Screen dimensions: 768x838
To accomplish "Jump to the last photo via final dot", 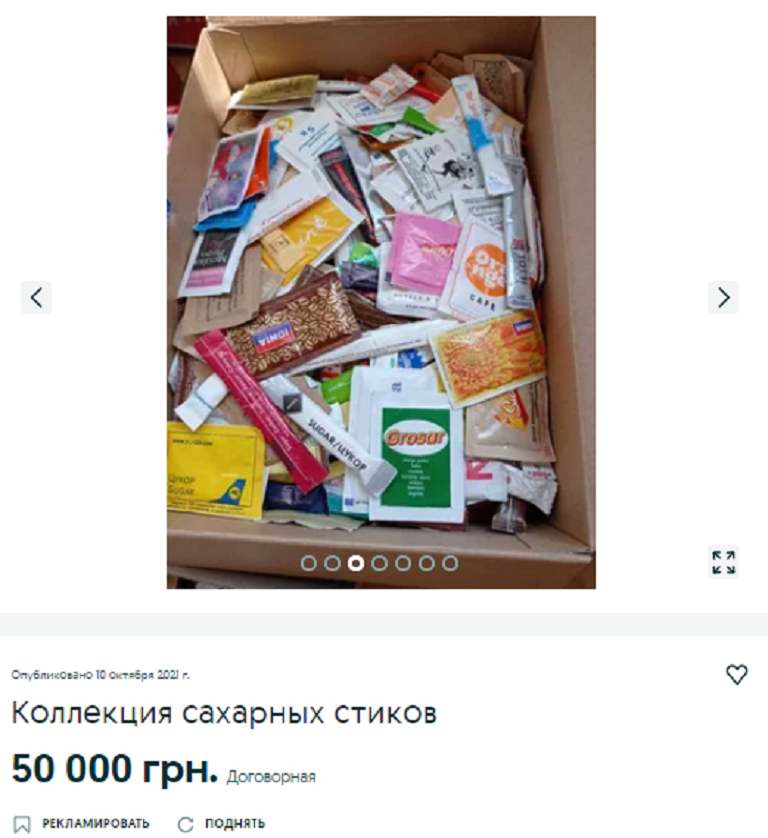I will [449, 563].
